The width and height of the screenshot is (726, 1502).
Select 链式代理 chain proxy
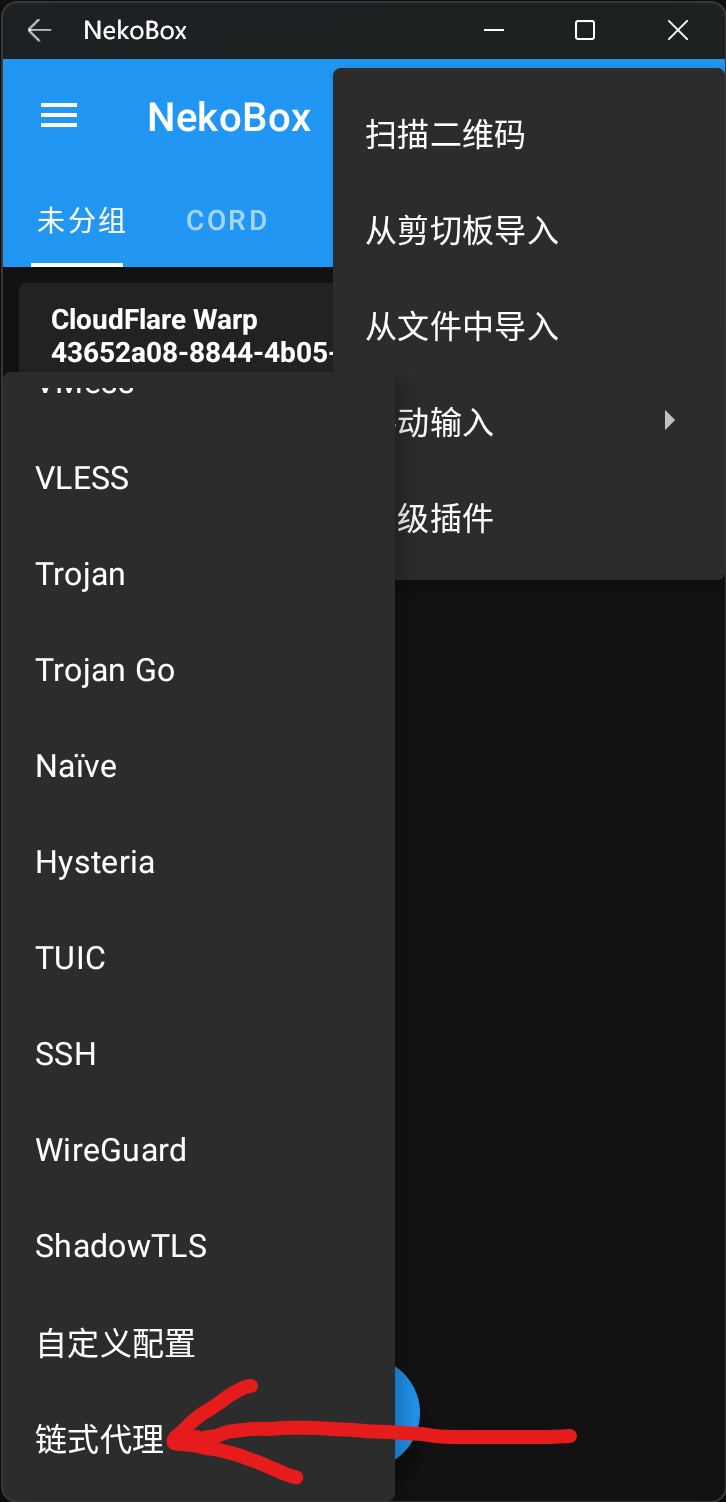coord(100,1439)
